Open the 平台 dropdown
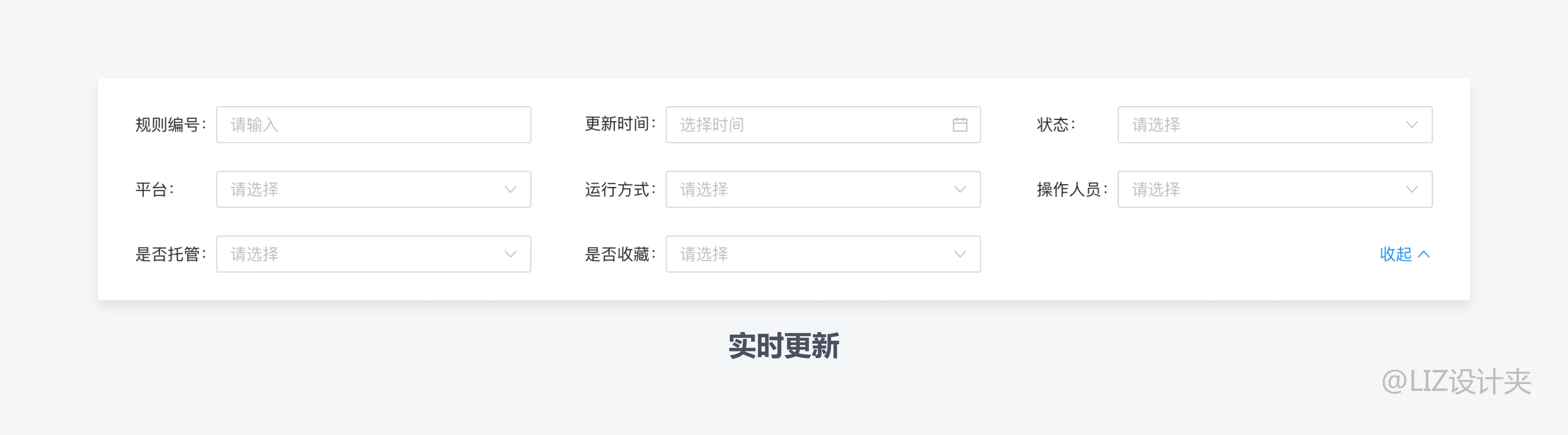Image resolution: width=1568 pixels, height=435 pixels. click(x=373, y=189)
